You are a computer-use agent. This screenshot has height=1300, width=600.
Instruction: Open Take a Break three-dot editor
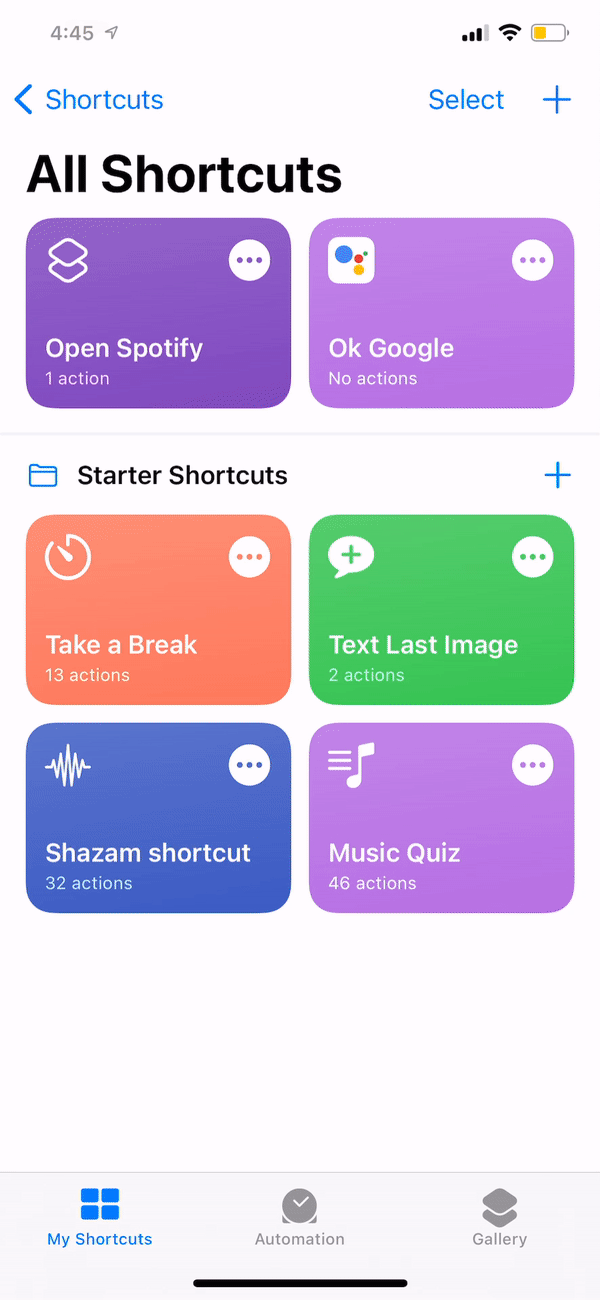click(250, 557)
